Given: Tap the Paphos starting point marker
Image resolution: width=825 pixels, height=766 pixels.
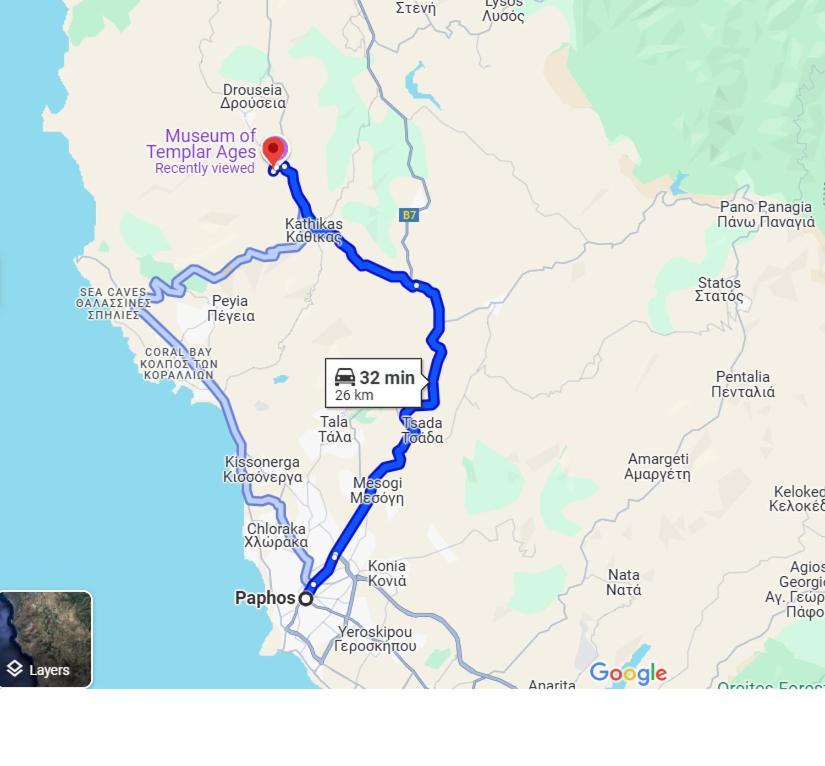Looking at the screenshot, I should pos(306,598).
